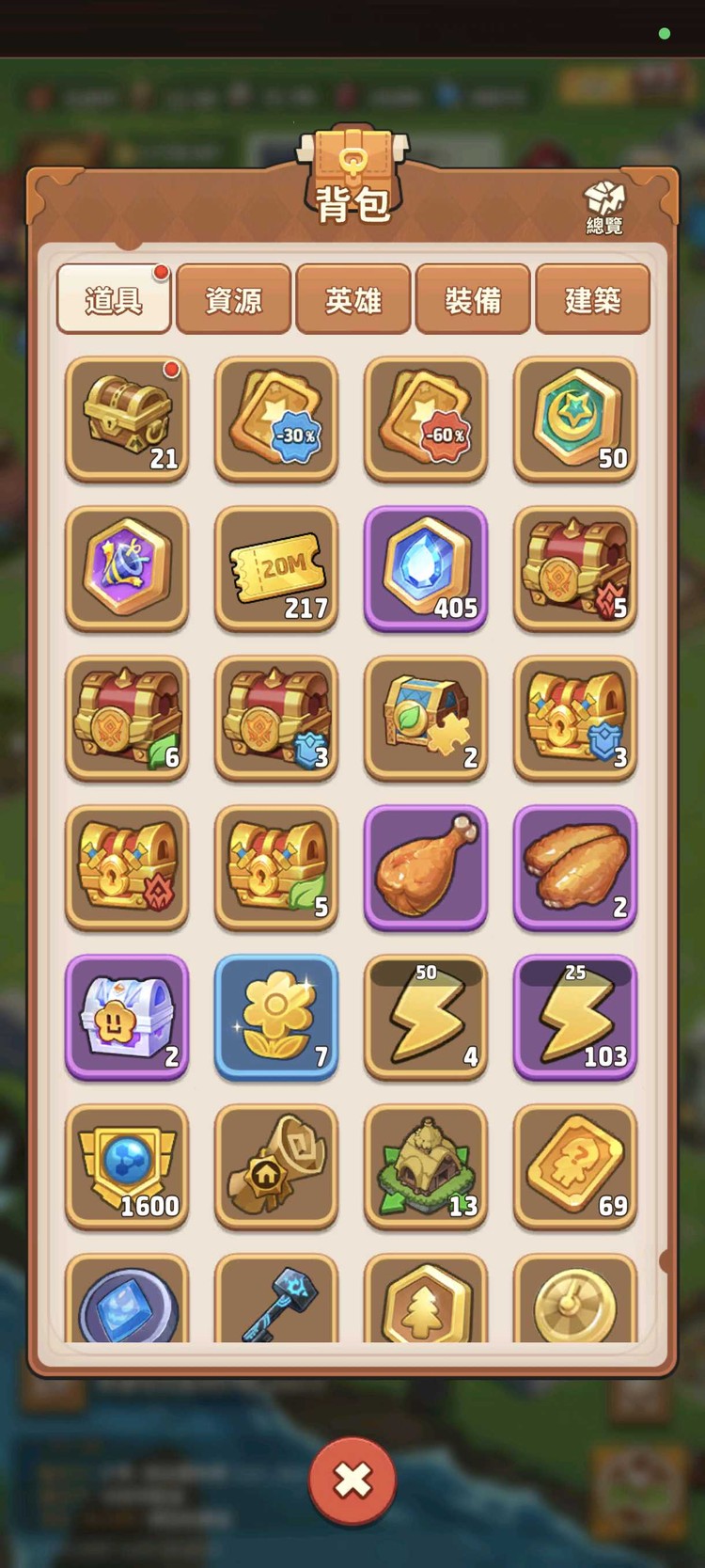Viewport: 705px width, 1568px height.
Task: Select the blue gem item with 405
Action: (426, 568)
